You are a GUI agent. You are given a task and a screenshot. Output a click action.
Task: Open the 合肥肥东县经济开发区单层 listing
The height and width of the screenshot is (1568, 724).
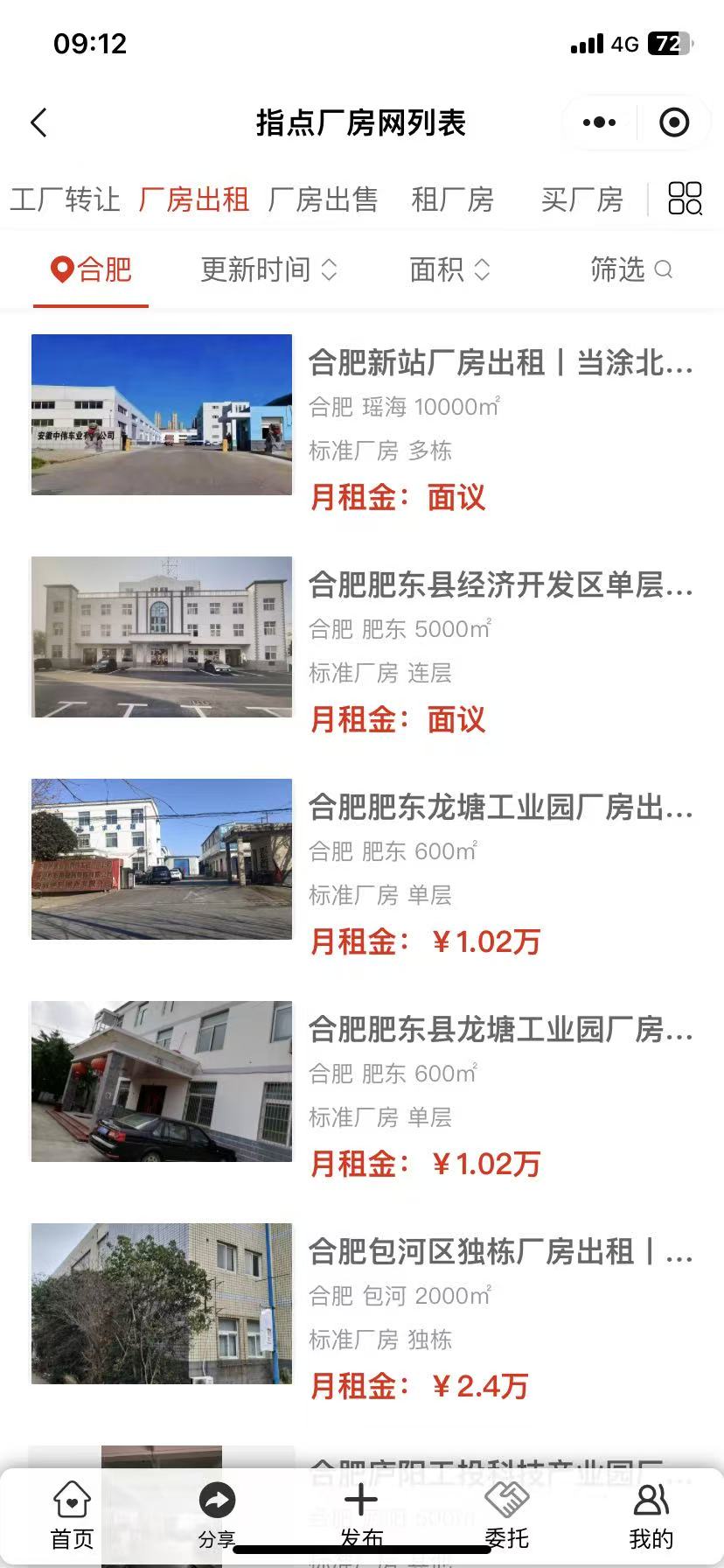click(500, 584)
